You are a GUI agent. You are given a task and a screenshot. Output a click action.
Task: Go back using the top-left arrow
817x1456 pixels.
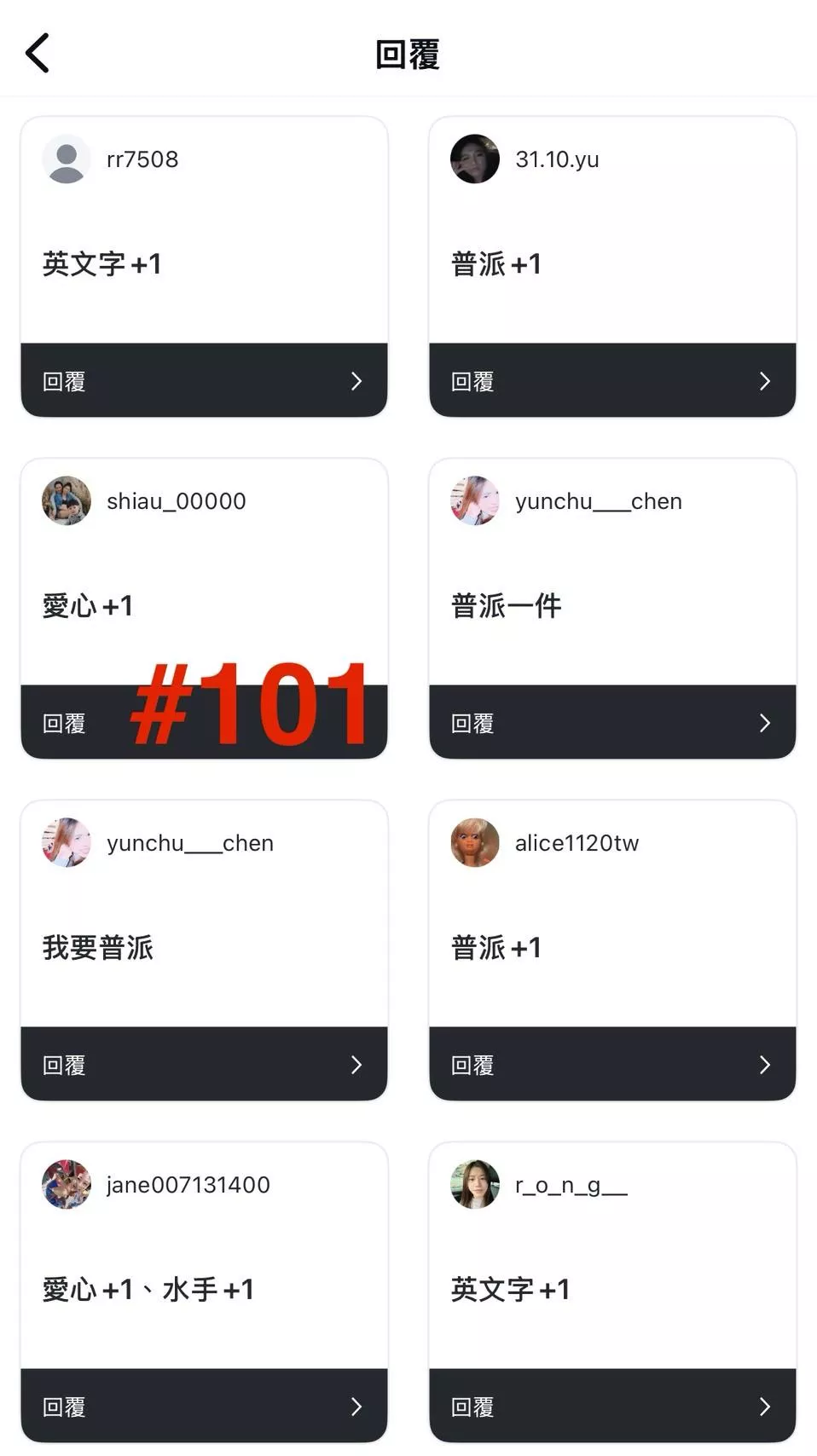[x=38, y=54]
